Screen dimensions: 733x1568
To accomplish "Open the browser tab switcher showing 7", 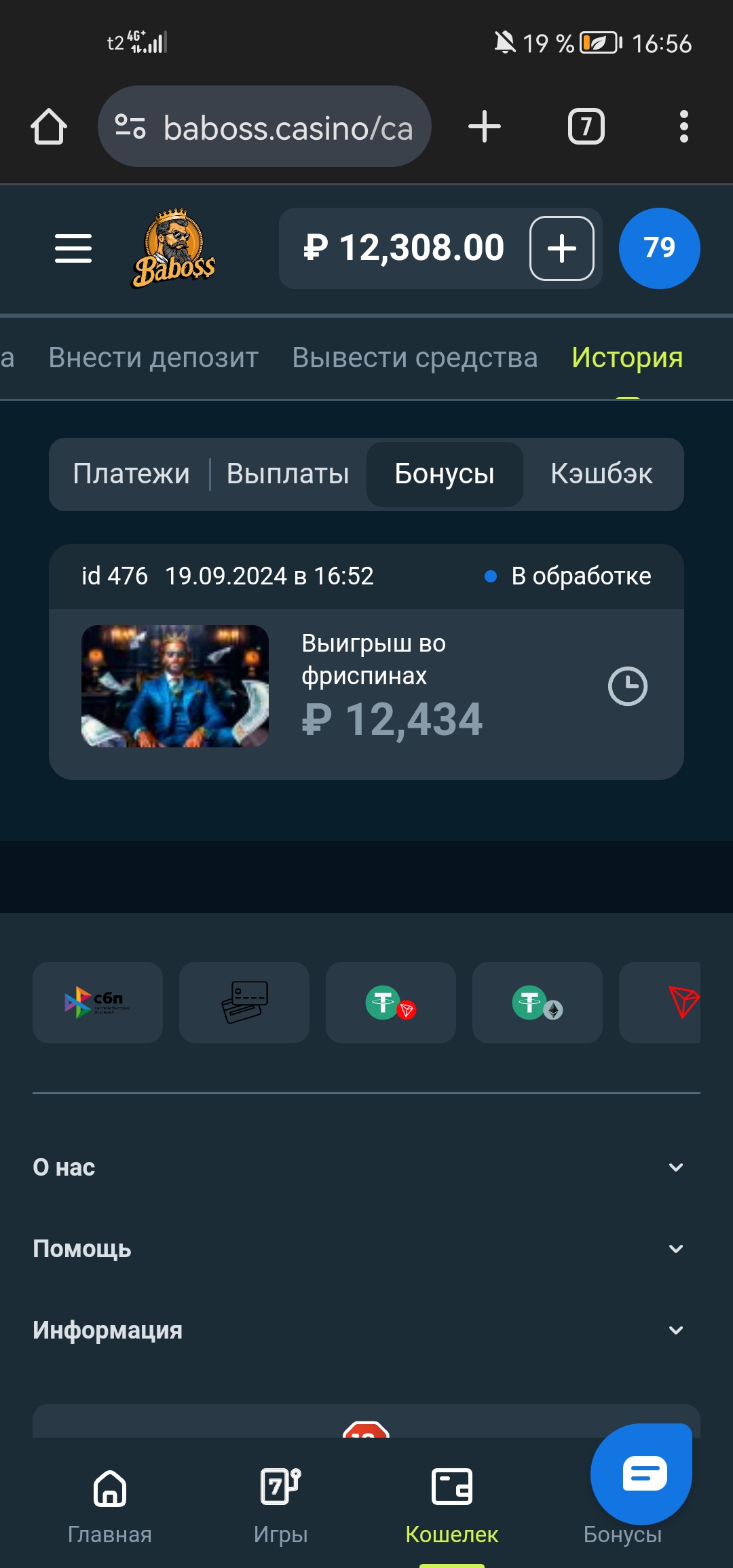I will (586, 127).
